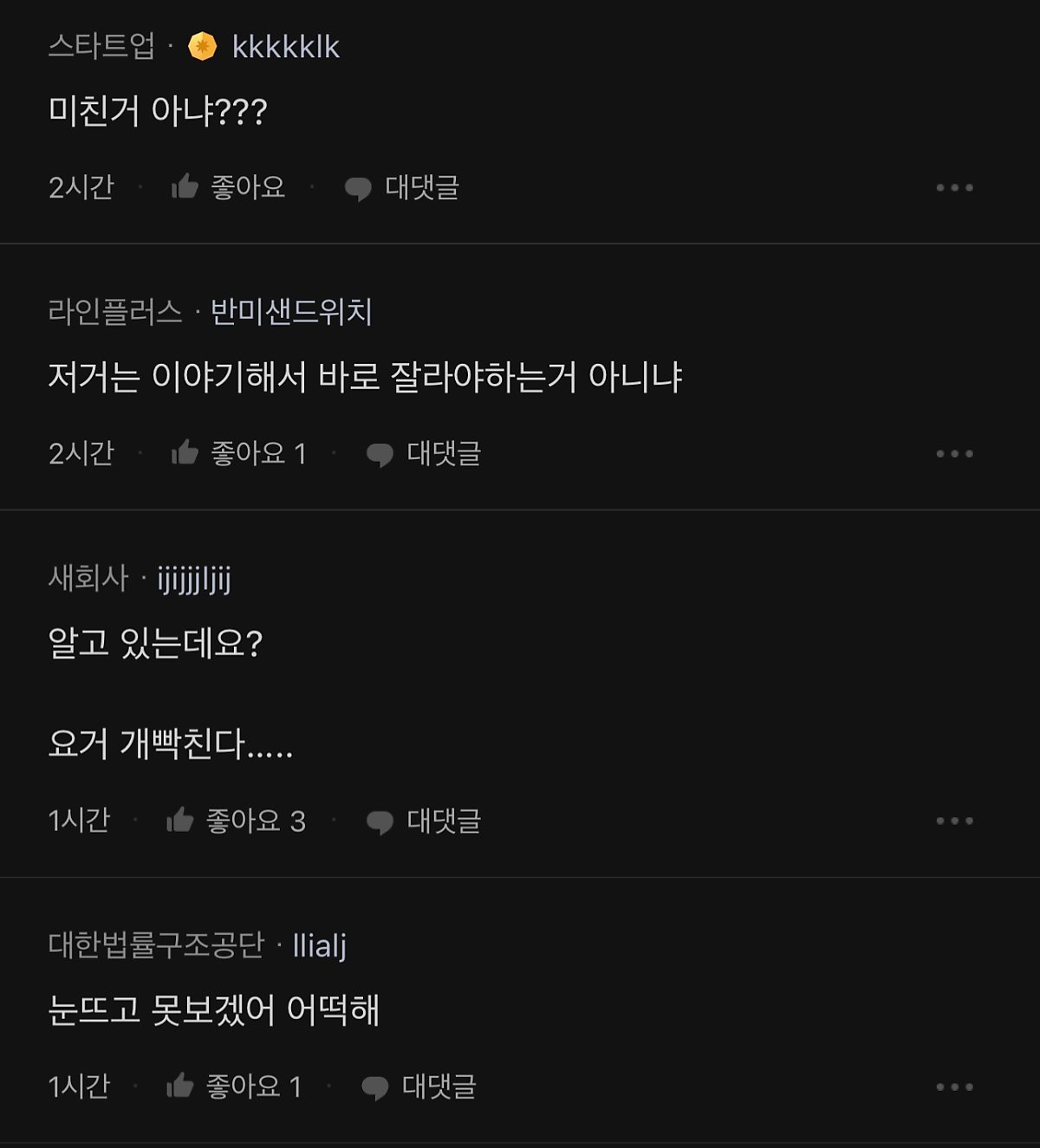Open overflow menu for ijijjjljij's comment
Viewport: 1040px width, 1148px height.
pos(954,820)
